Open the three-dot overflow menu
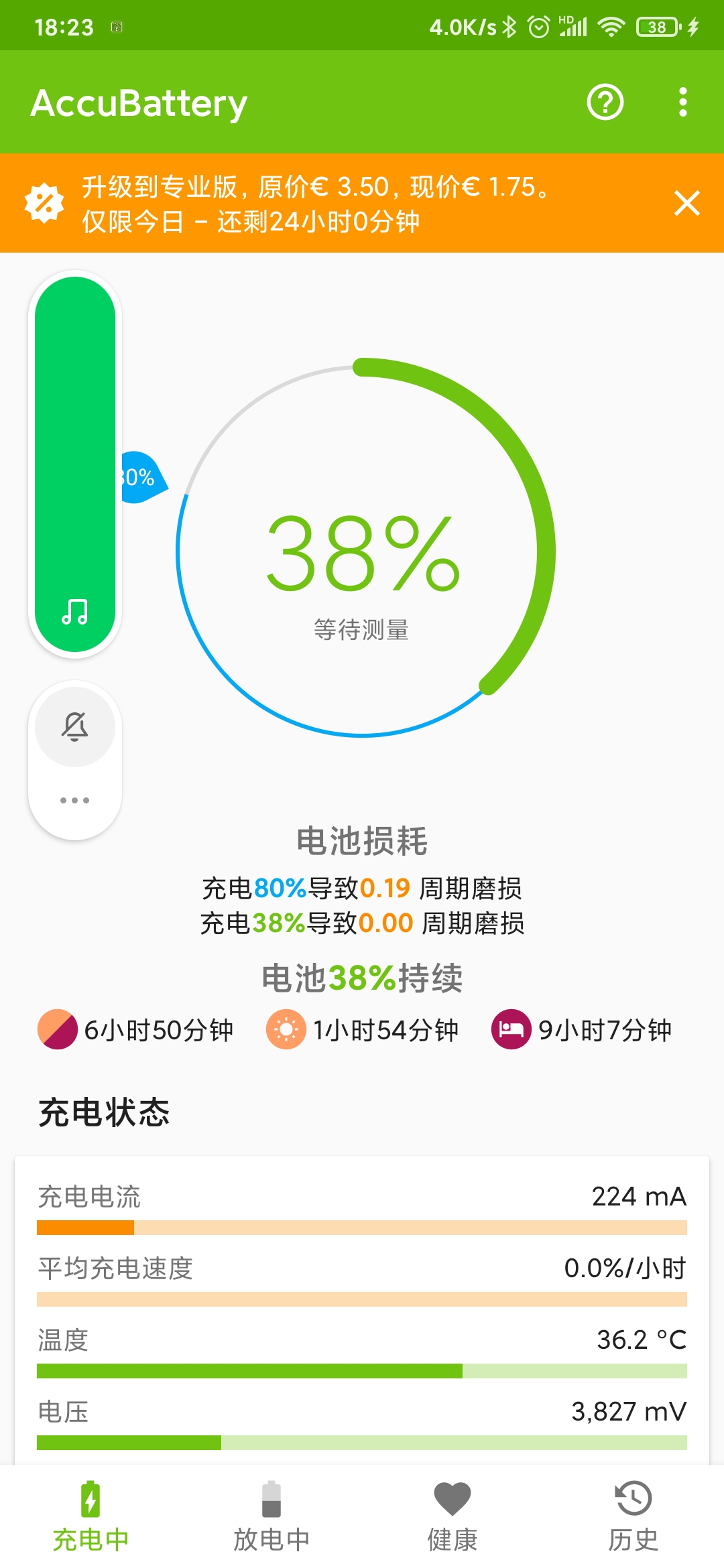The width and height of the screenshot is (724, 1568). pyautogui.click(x=682, y=103)
